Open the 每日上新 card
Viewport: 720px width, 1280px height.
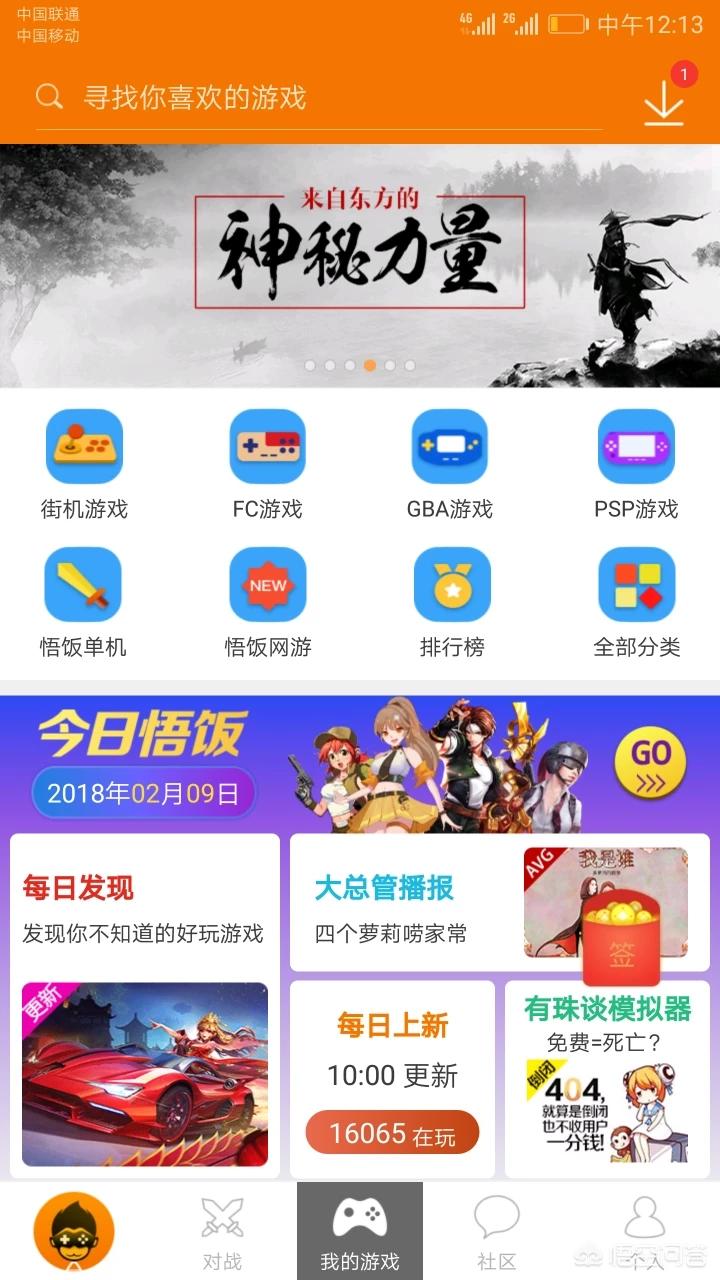392,1080
